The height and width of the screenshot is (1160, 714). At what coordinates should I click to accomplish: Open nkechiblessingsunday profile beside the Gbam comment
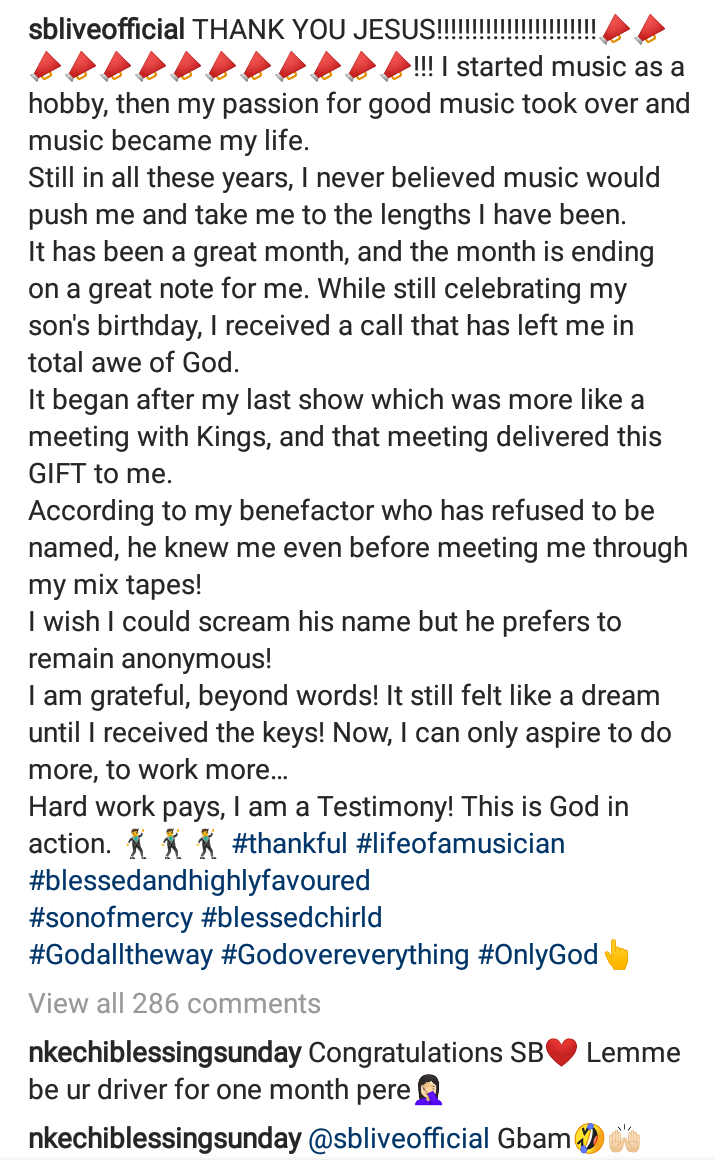click(x=165, y=1138)
